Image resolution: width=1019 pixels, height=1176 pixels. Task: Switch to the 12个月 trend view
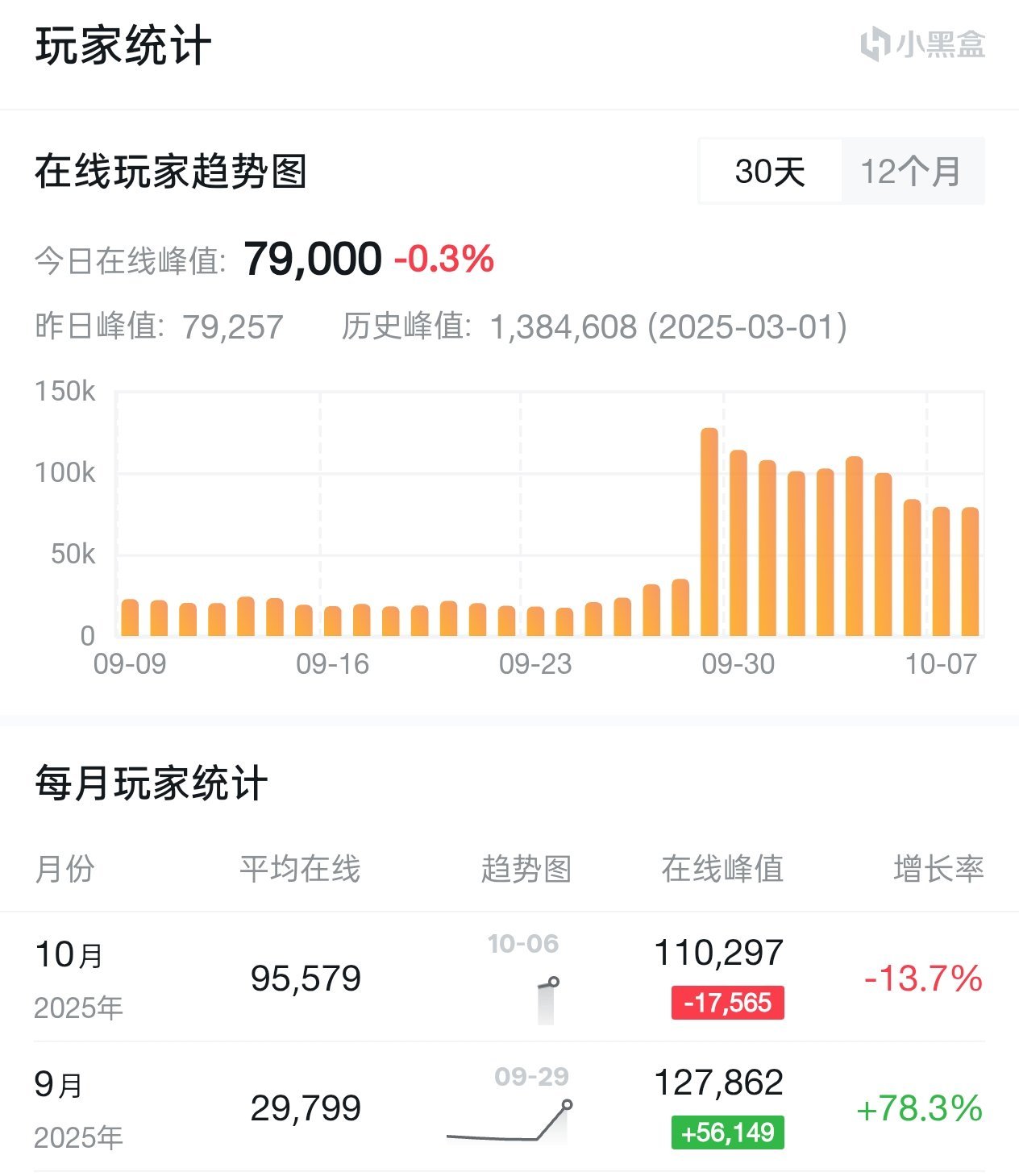click(x=911, y=171)
